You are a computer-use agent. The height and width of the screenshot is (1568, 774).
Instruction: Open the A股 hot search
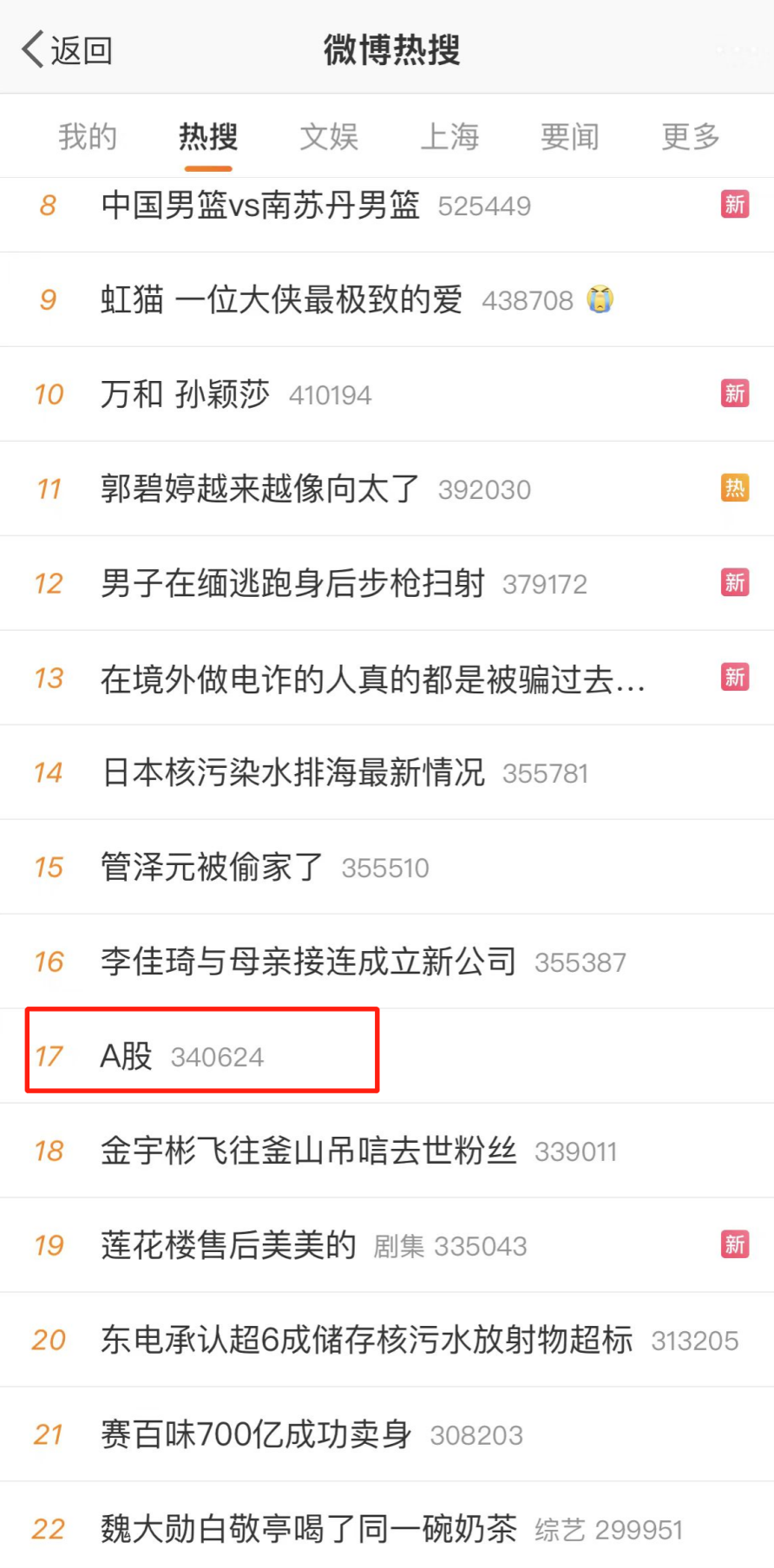pyautogui.click(x=127, y=1057)
